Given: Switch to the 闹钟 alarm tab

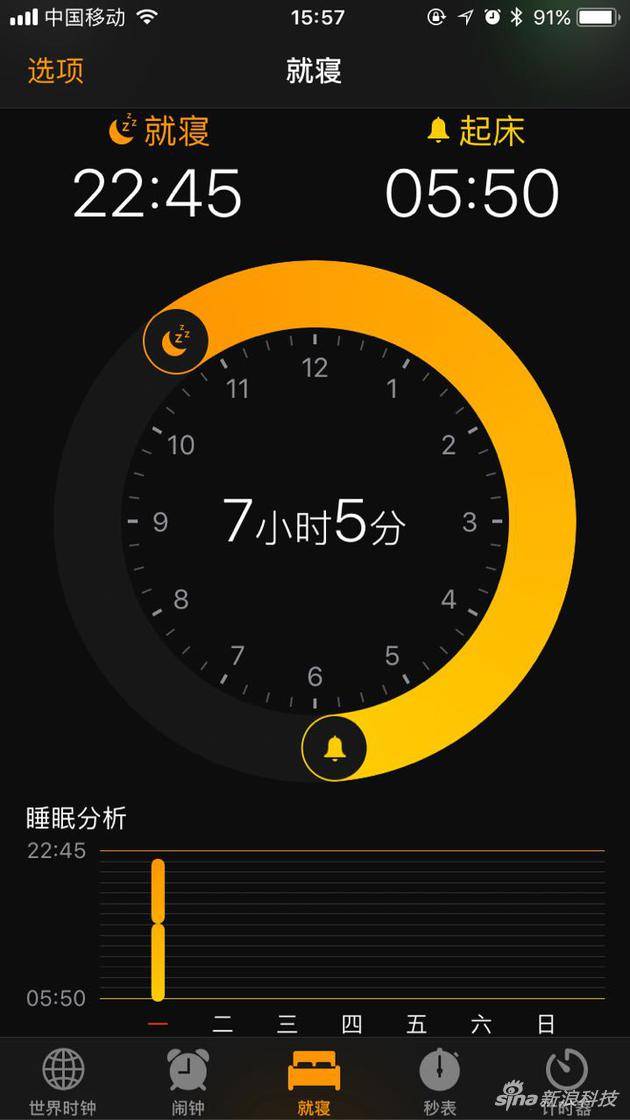Looking at the screenshot, I should pos(188,1080).
